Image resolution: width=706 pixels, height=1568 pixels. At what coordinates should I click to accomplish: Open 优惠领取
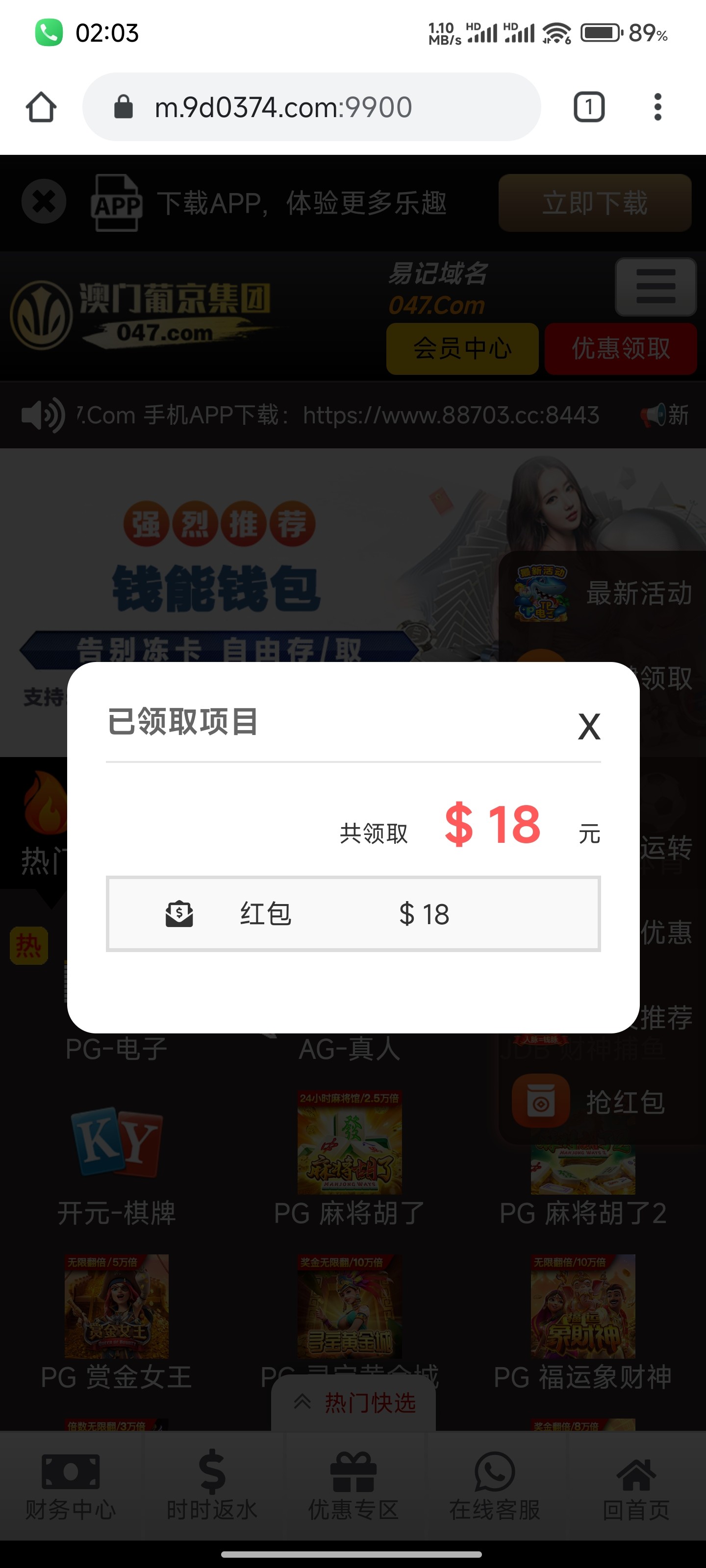[x=620, y=348]
